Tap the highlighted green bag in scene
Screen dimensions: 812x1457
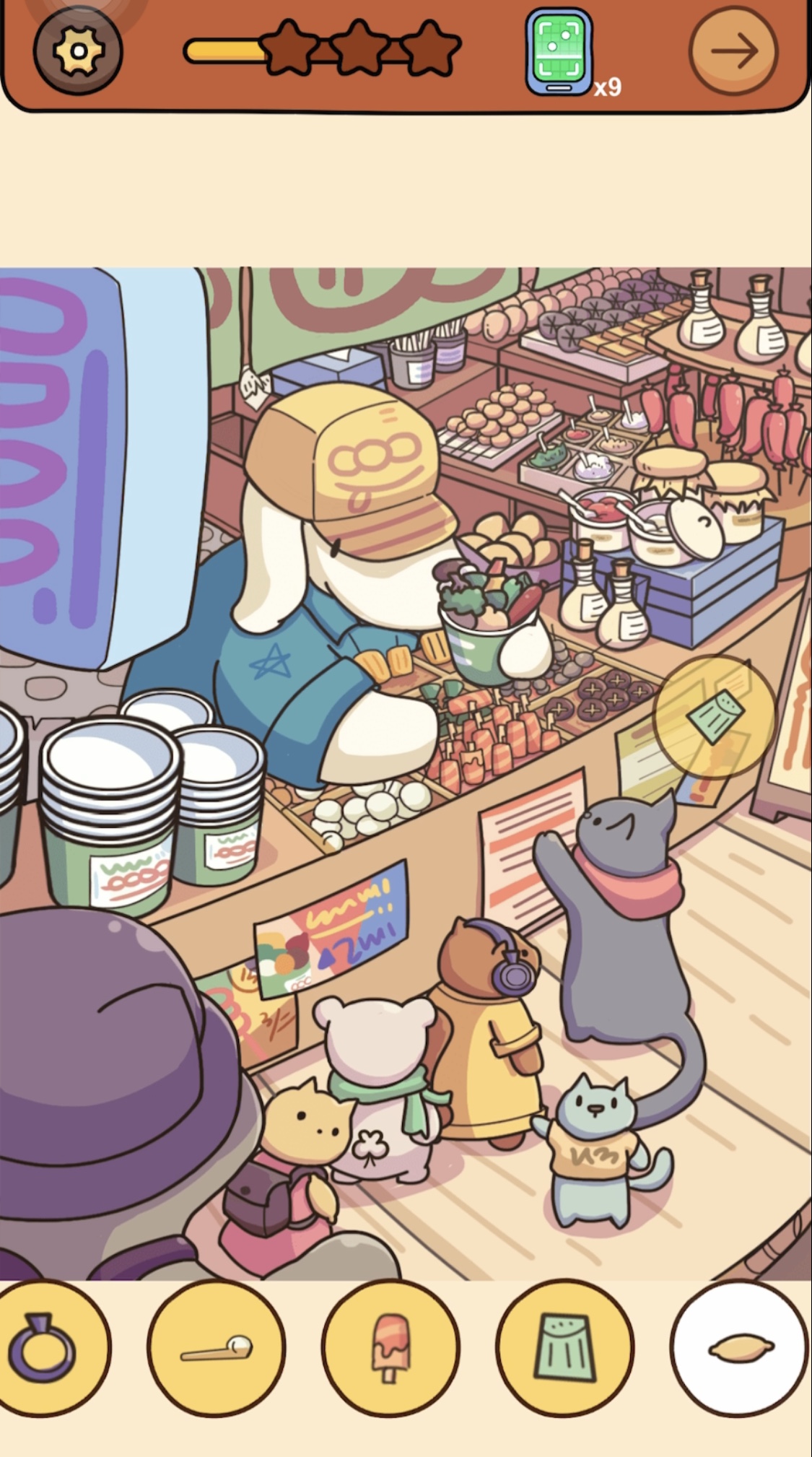click(x=716, y=716)
